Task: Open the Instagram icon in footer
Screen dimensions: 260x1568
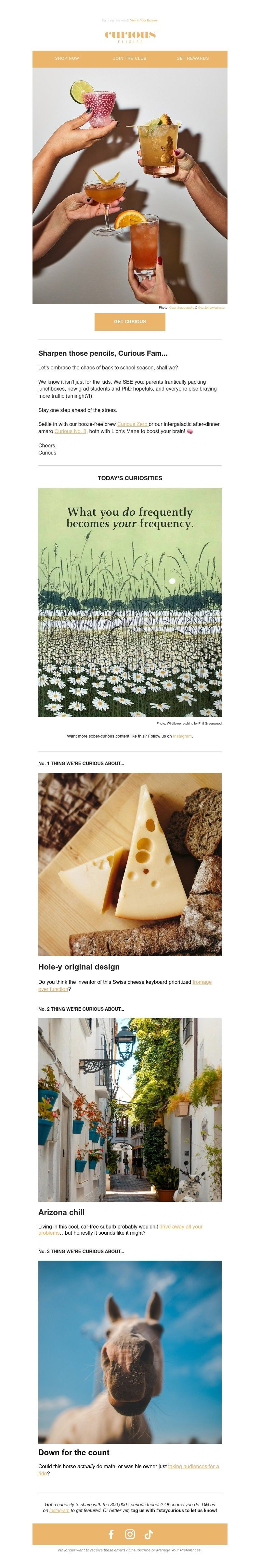Action: 130,1535
